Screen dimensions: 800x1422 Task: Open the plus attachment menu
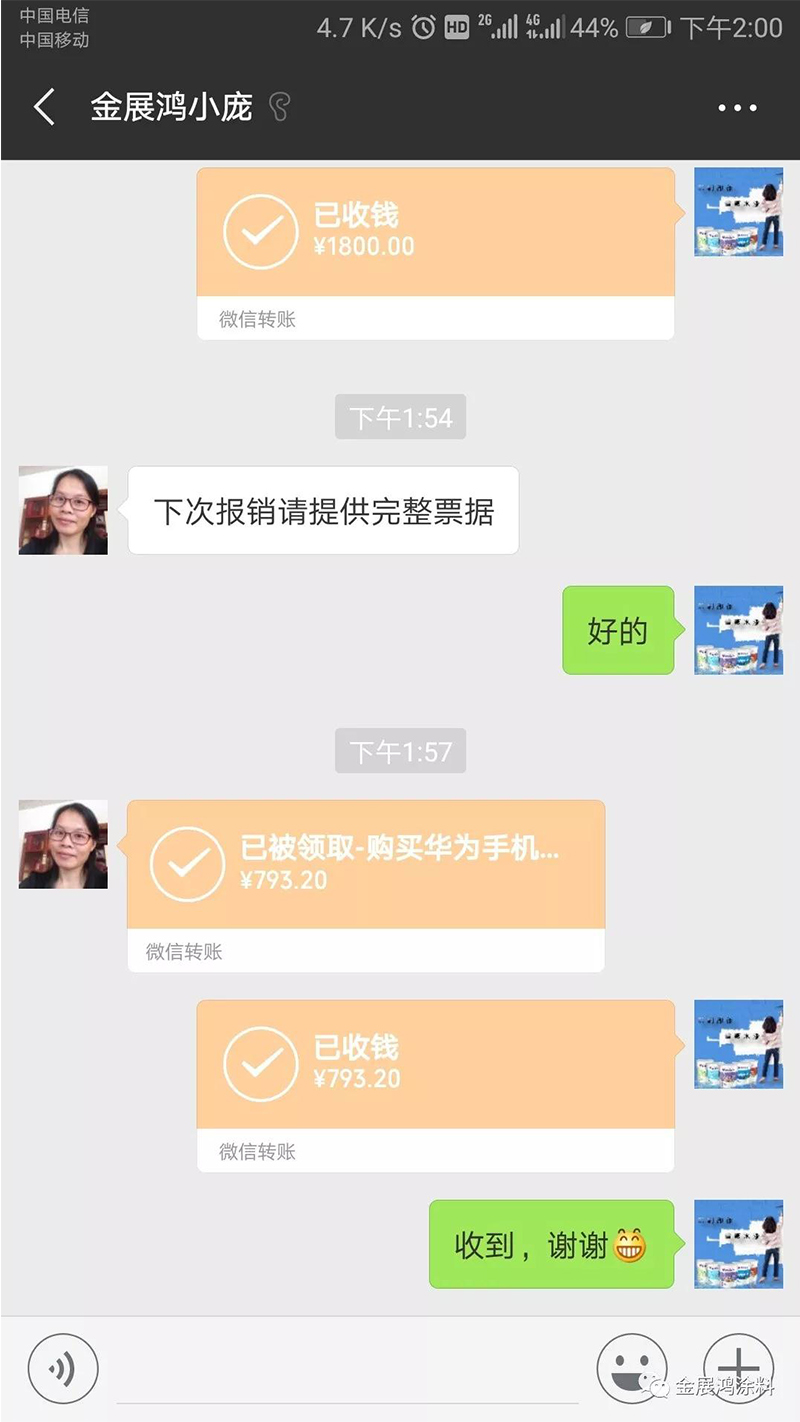(x=738, y=1366)
